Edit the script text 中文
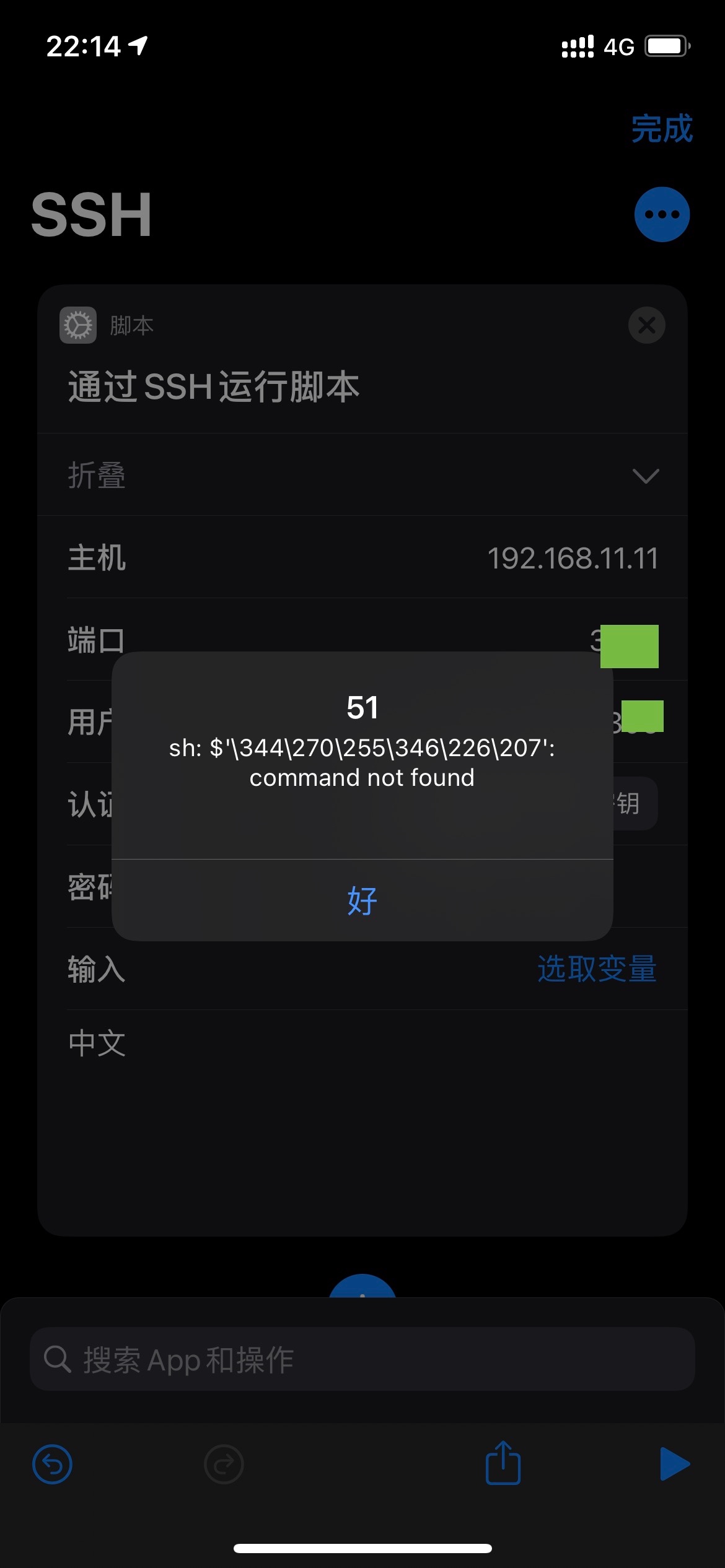The image size is (725, 1568). click(98, 1043)
